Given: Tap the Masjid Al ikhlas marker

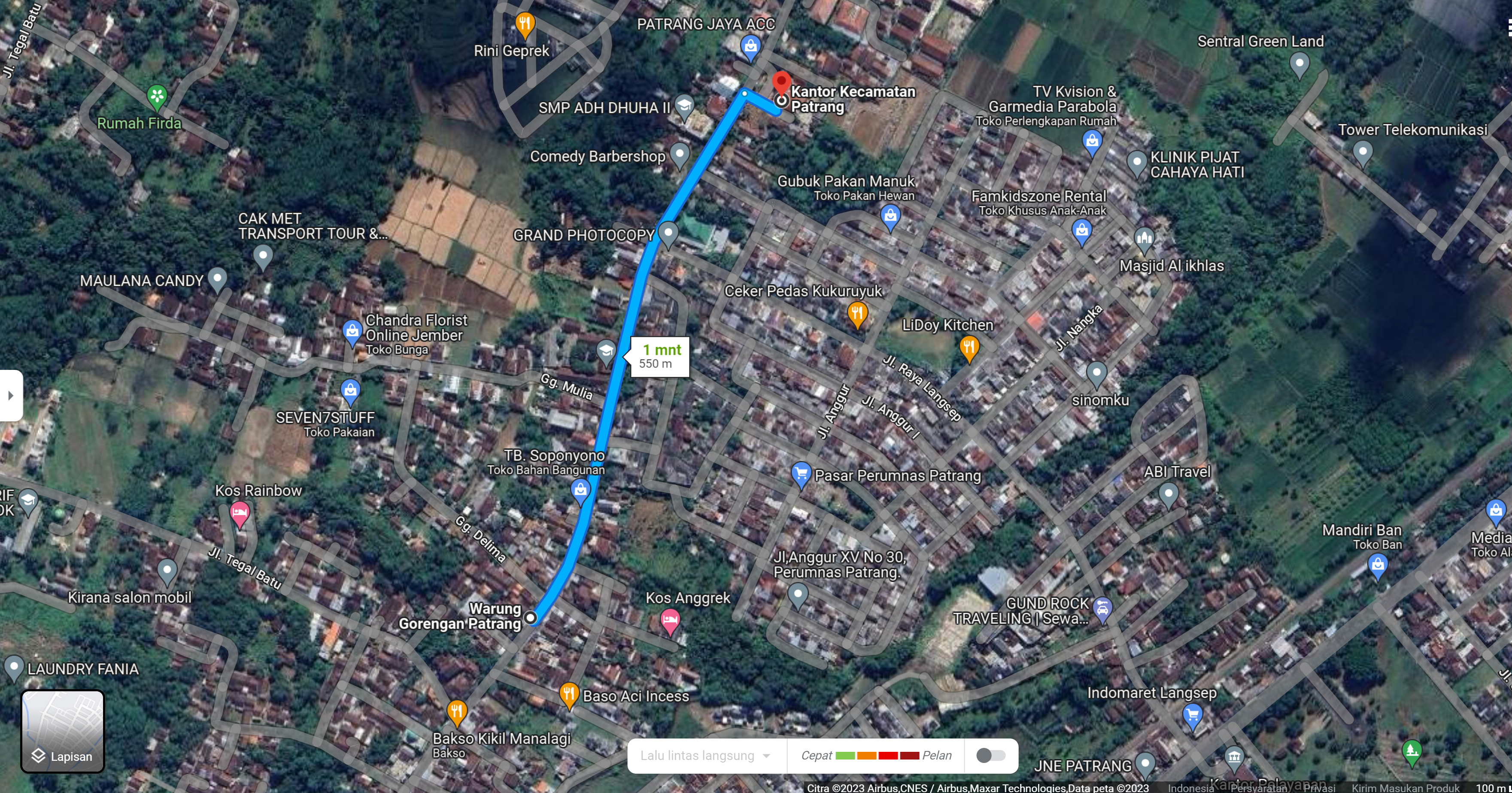Looking at the screenshot, I should (x=1144, y=238).
